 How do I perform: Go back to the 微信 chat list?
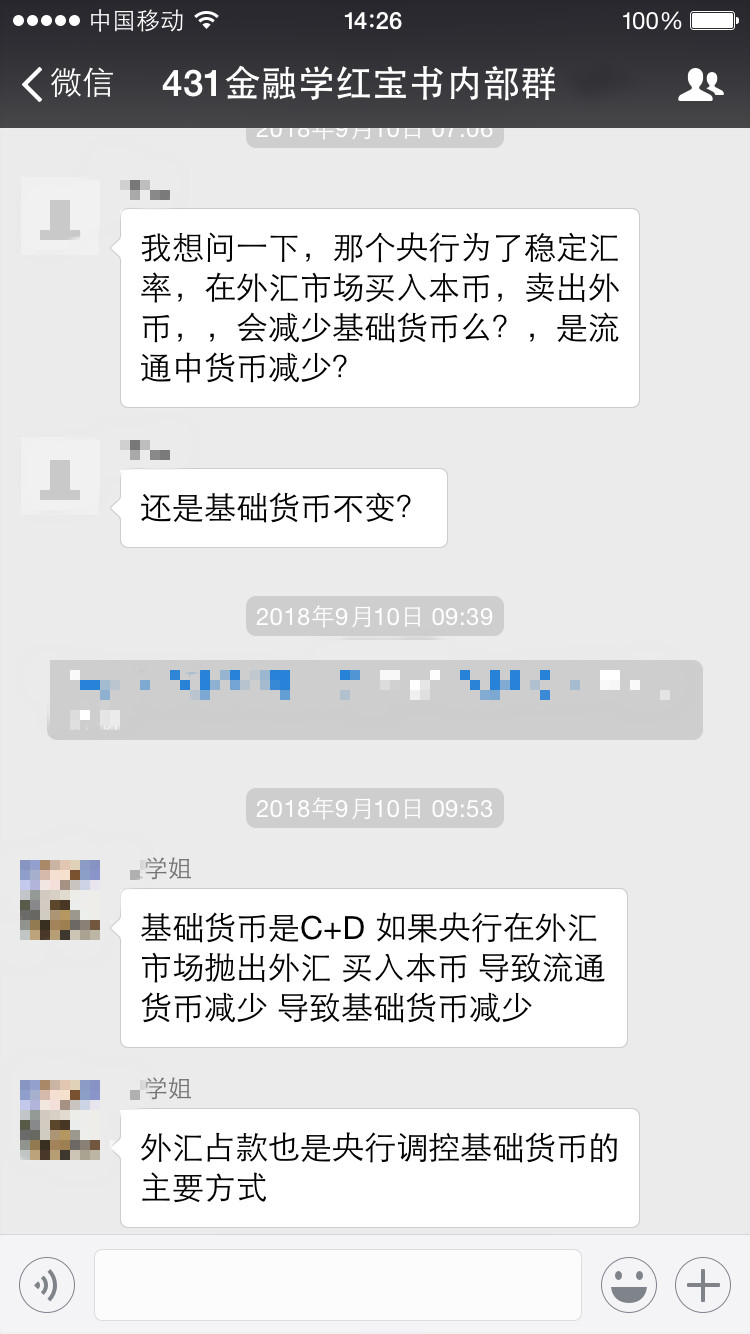click(x=66, y=84)
